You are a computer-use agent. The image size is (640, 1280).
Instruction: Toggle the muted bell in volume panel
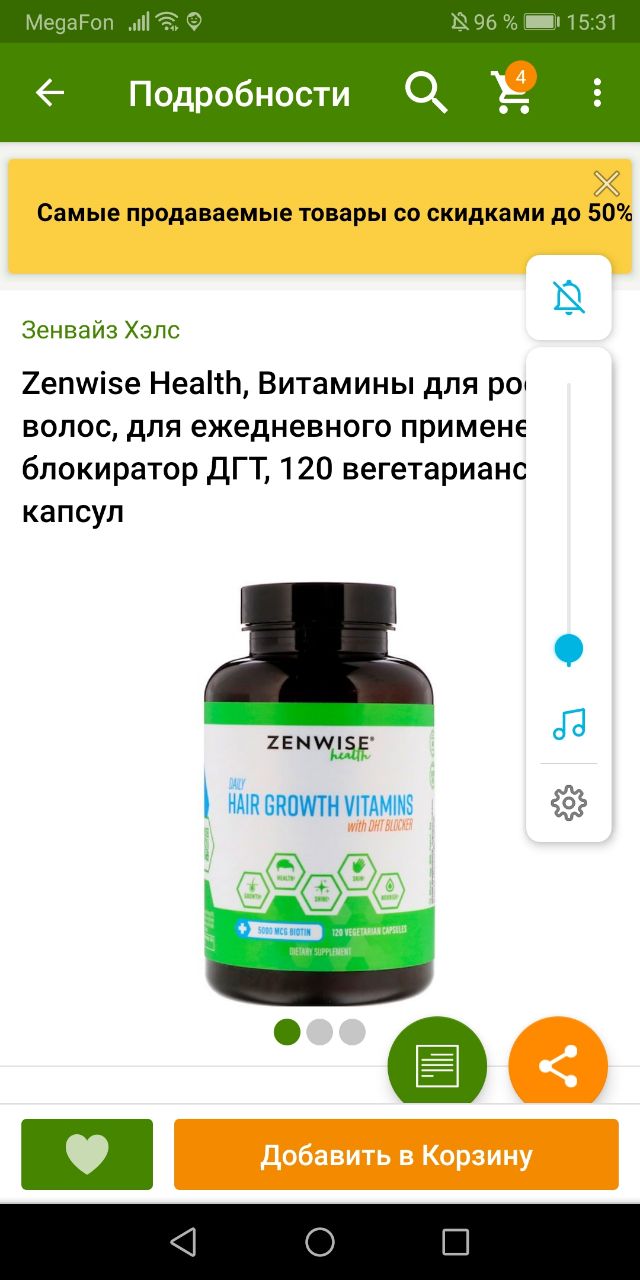[569, 298]
